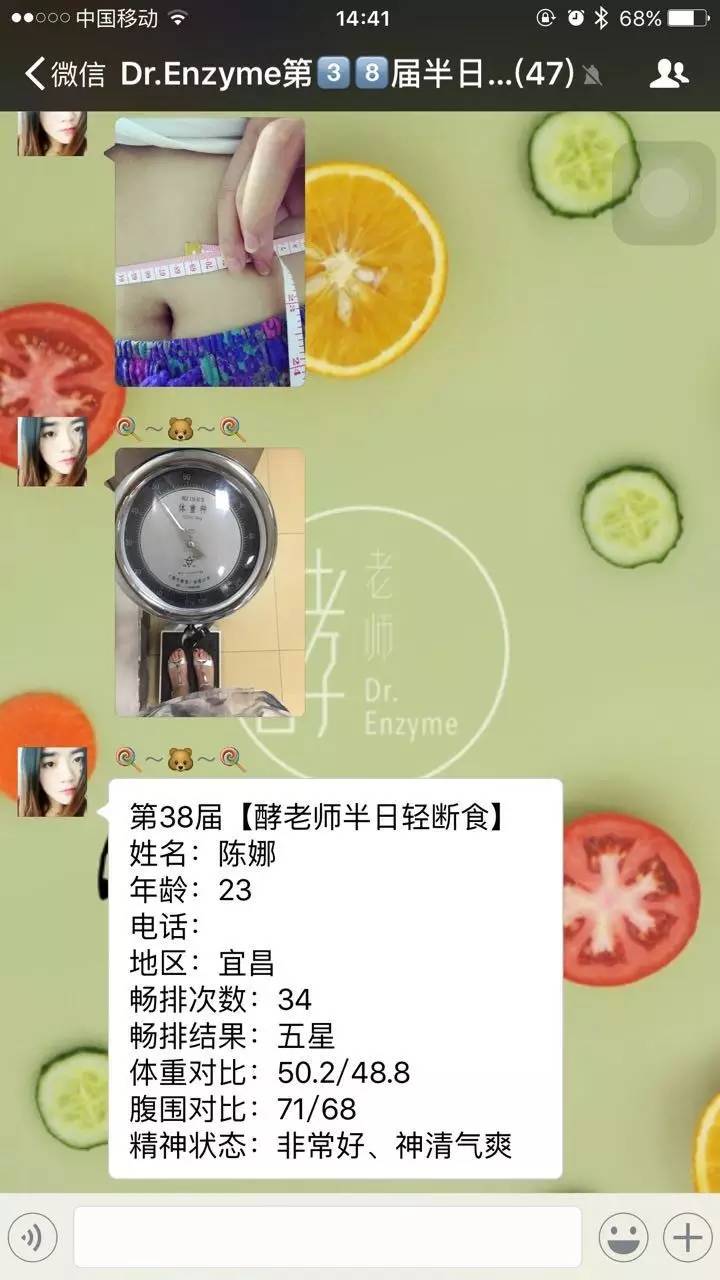Open the avatar beside the 第38届 message
Screen dimensions: 720x1280
[x=52, y=782]
